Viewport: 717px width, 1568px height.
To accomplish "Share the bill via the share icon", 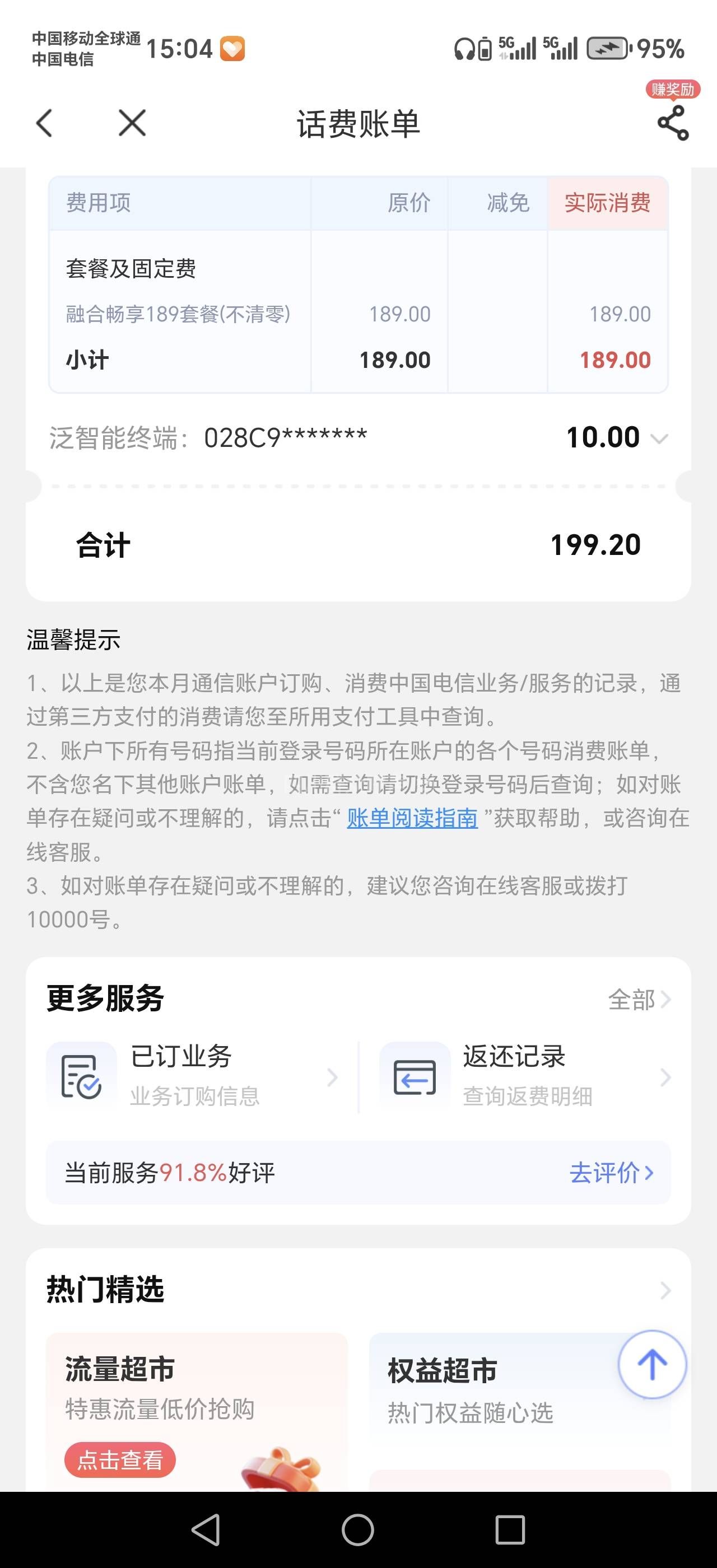I will tap(673, 123).
